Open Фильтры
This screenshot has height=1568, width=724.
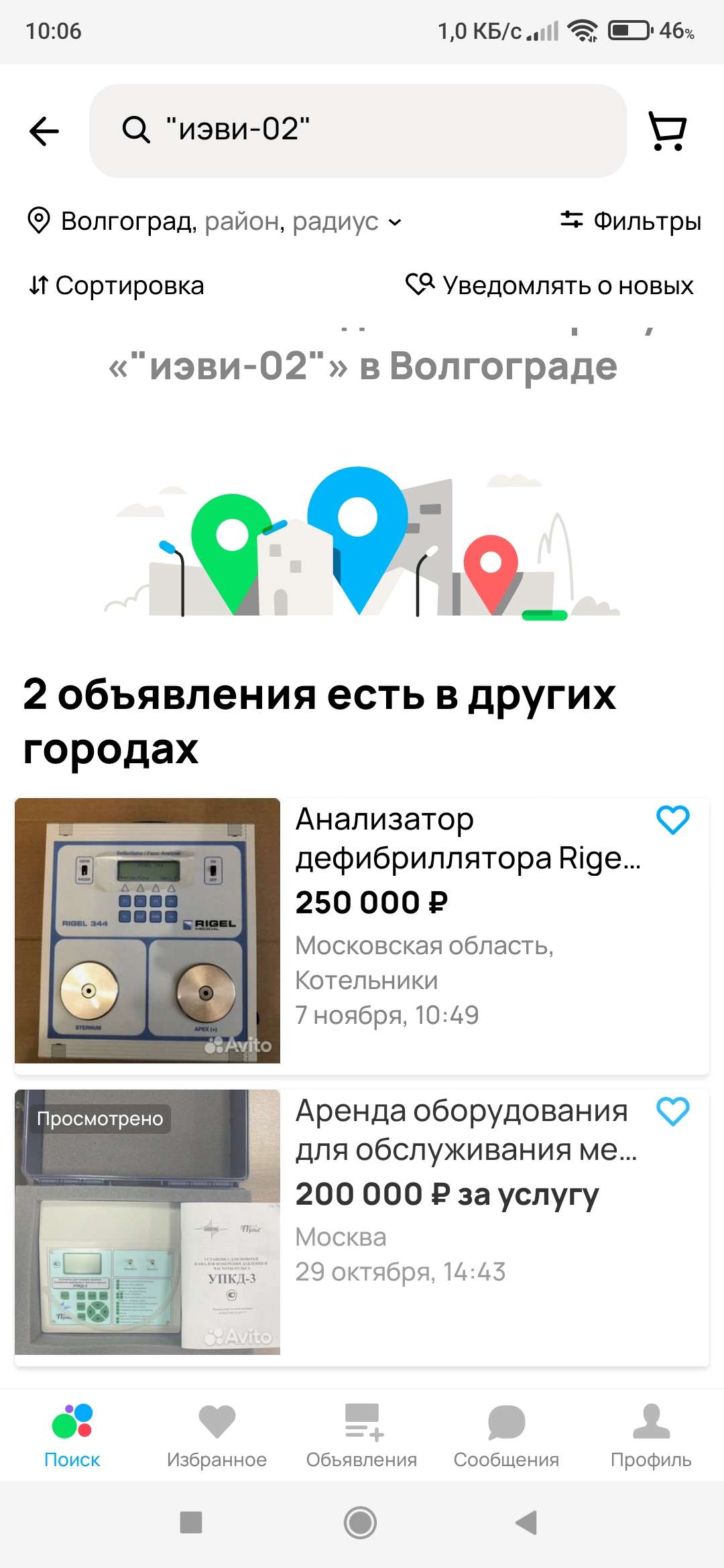[x=631, y=220]
